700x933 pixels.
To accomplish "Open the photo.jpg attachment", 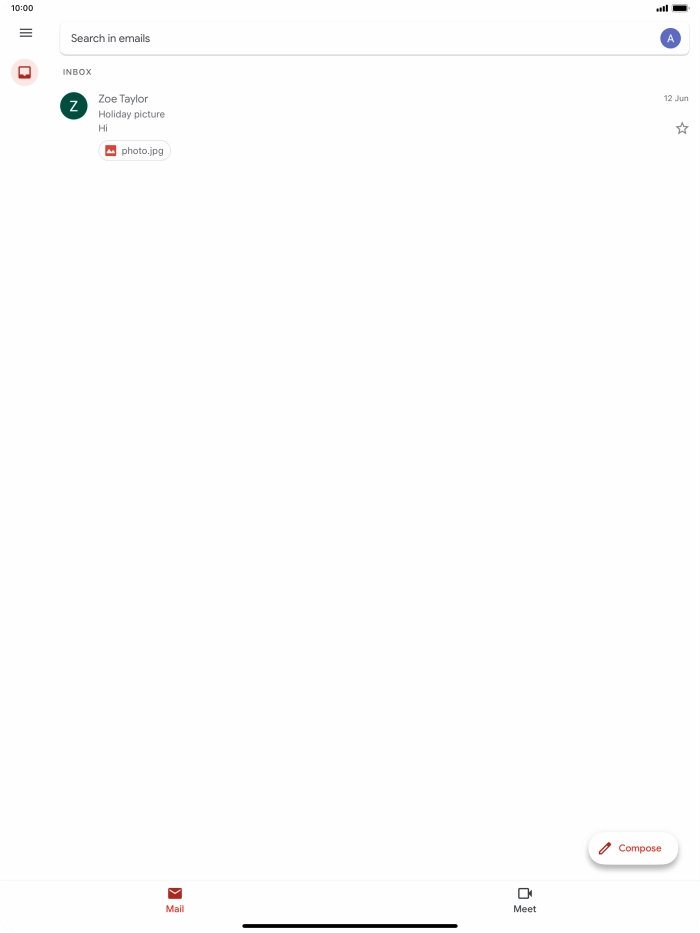I will pos(135,151).
